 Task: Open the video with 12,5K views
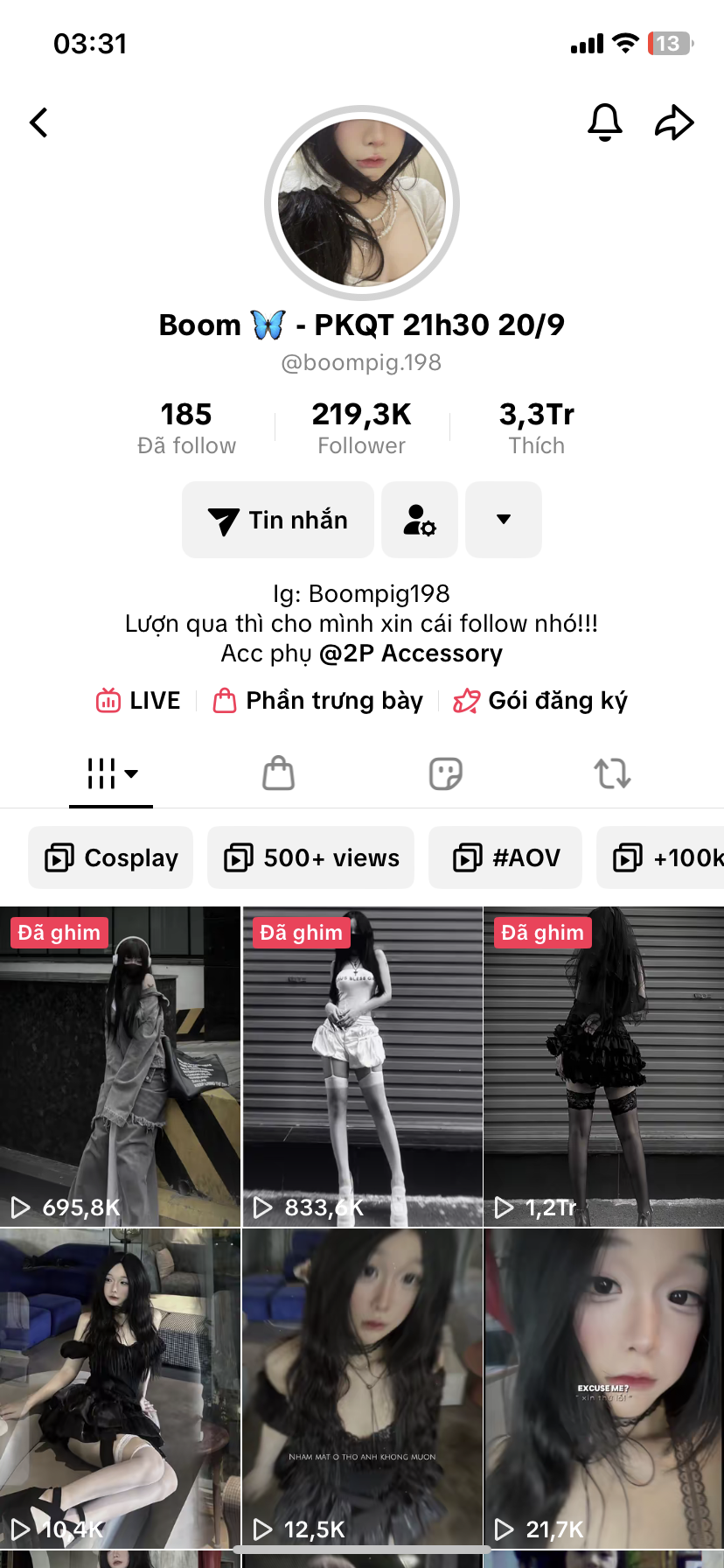(x=362, y=1388)
